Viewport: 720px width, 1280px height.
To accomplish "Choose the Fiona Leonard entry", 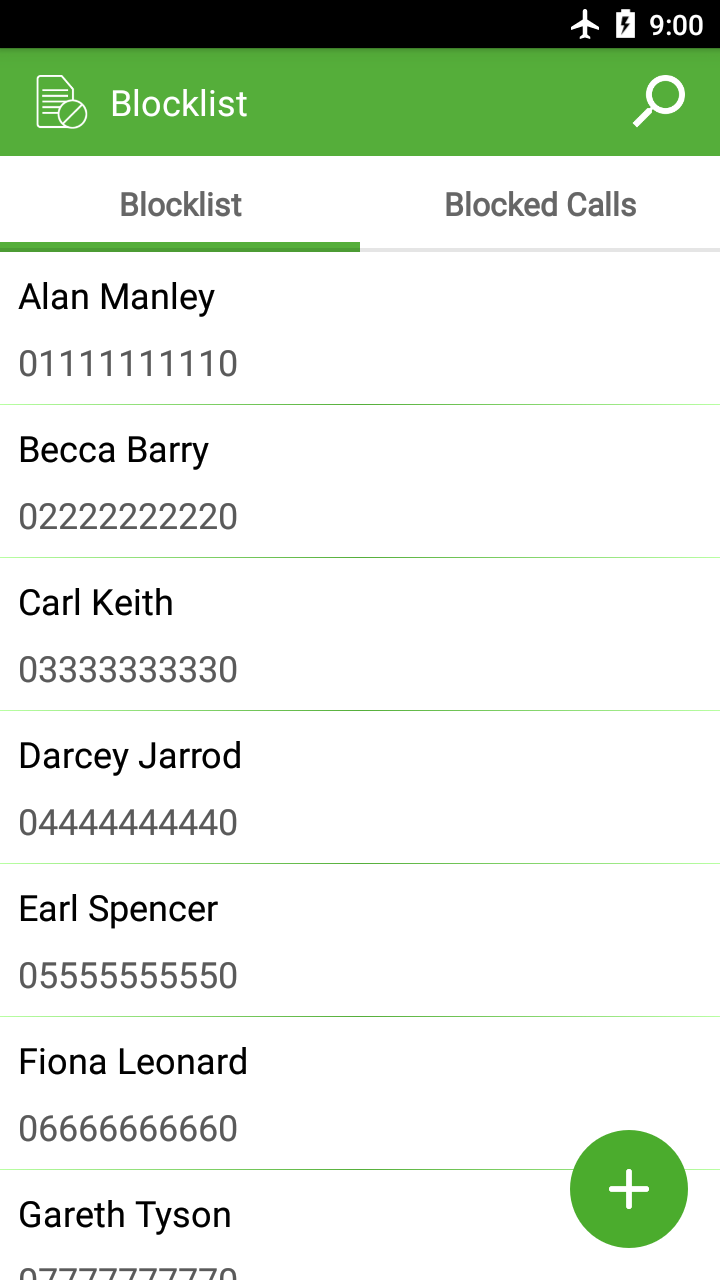I will pyautogui.click(x=360, y=1094).
